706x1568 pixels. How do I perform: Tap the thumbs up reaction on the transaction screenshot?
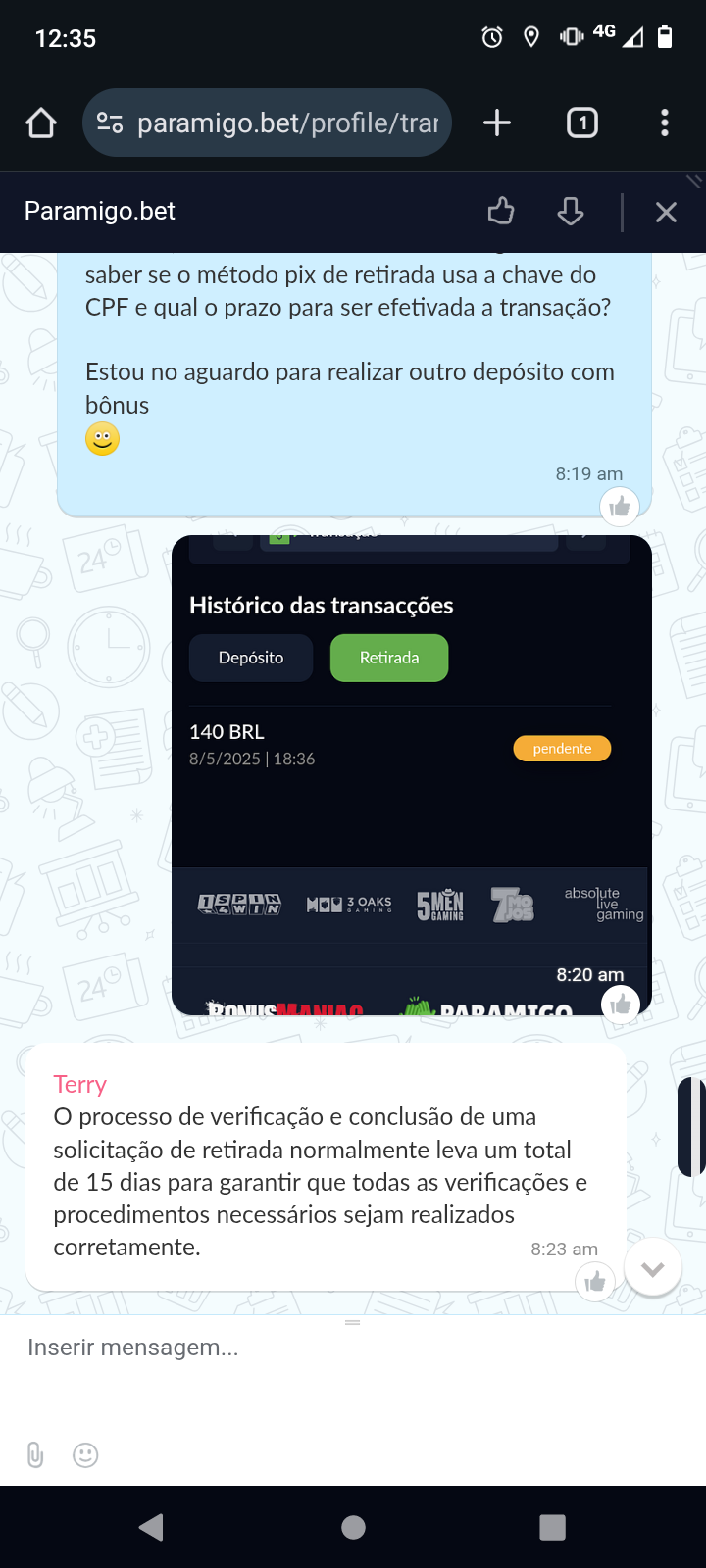click(621, 1003)
